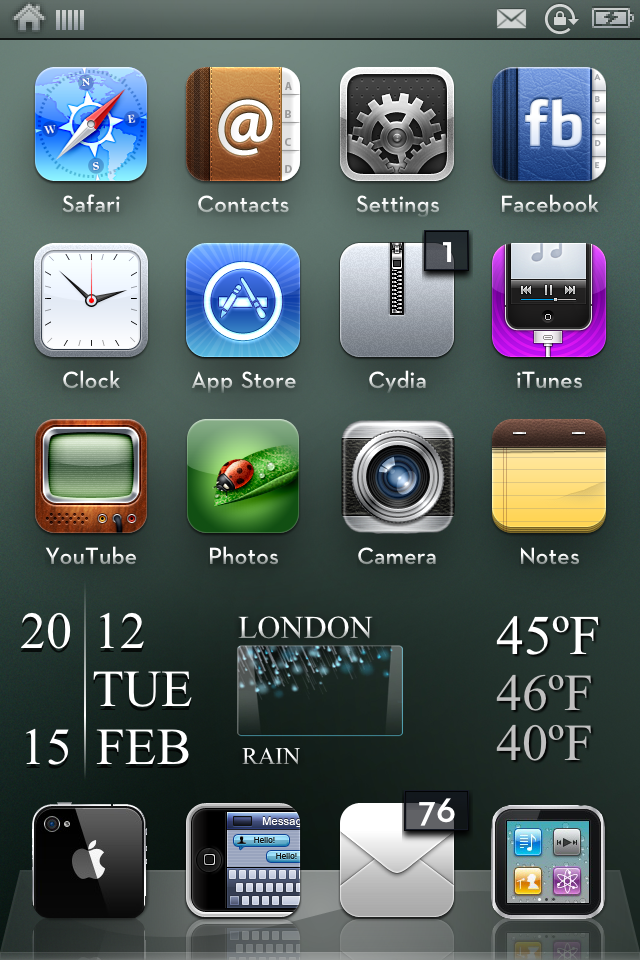
Task: Open the Photos app
Action: pos(243,477)
